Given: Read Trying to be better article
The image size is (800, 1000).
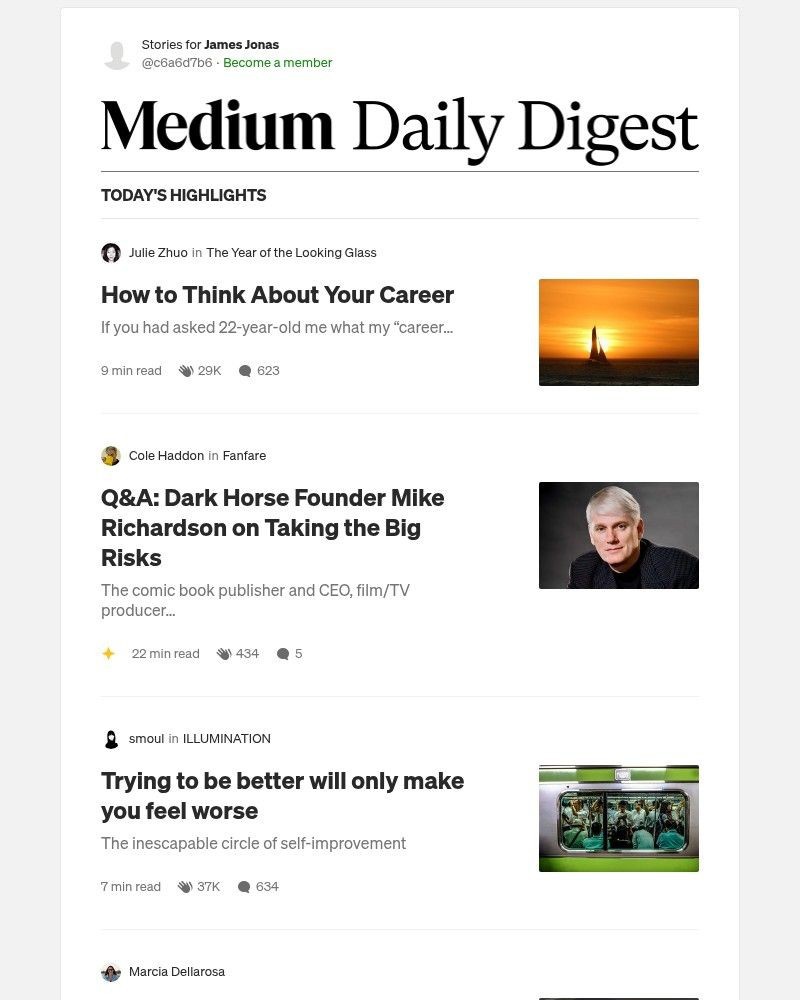Looking at the screenshot, I should (x=282, y=795).
